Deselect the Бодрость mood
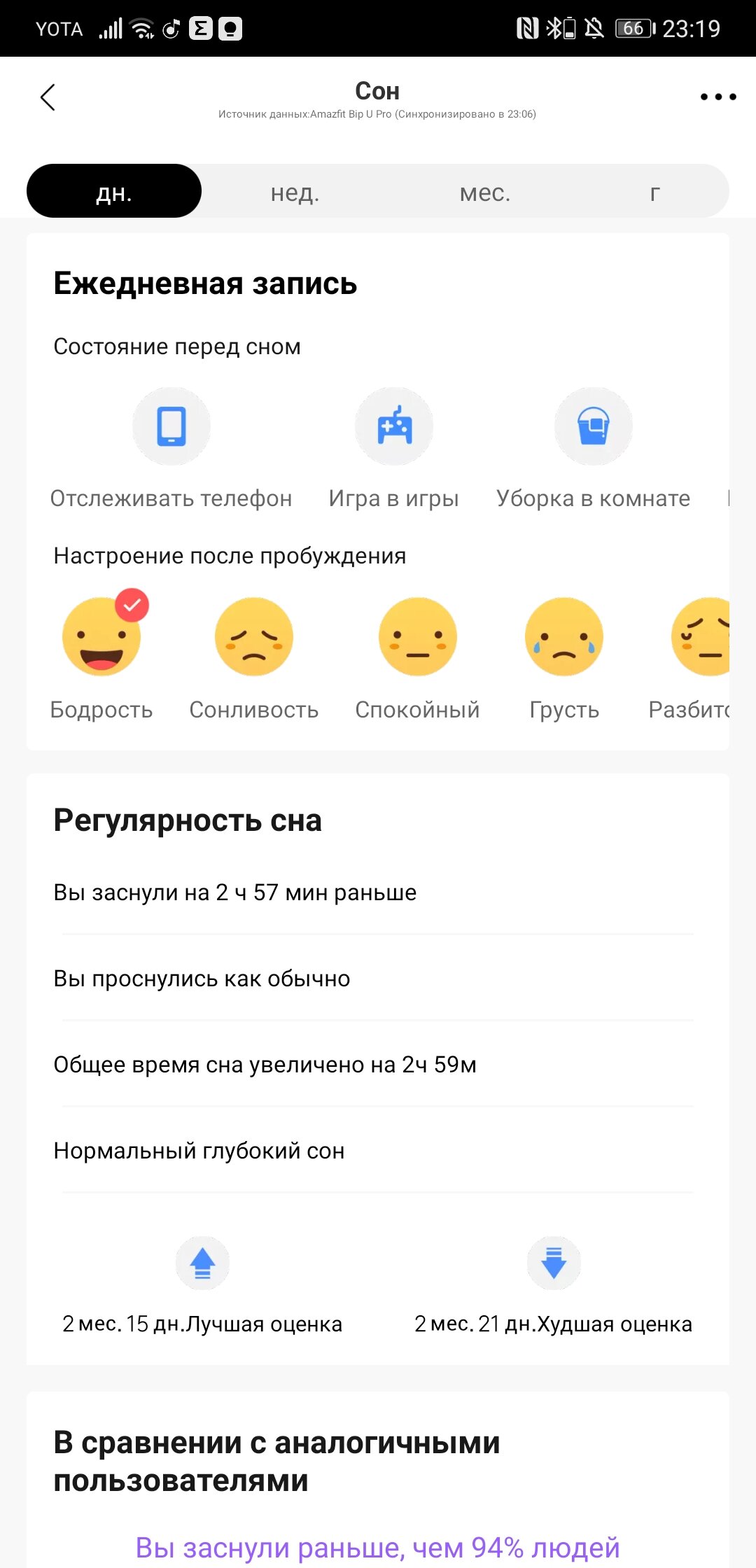 [102, 636]
